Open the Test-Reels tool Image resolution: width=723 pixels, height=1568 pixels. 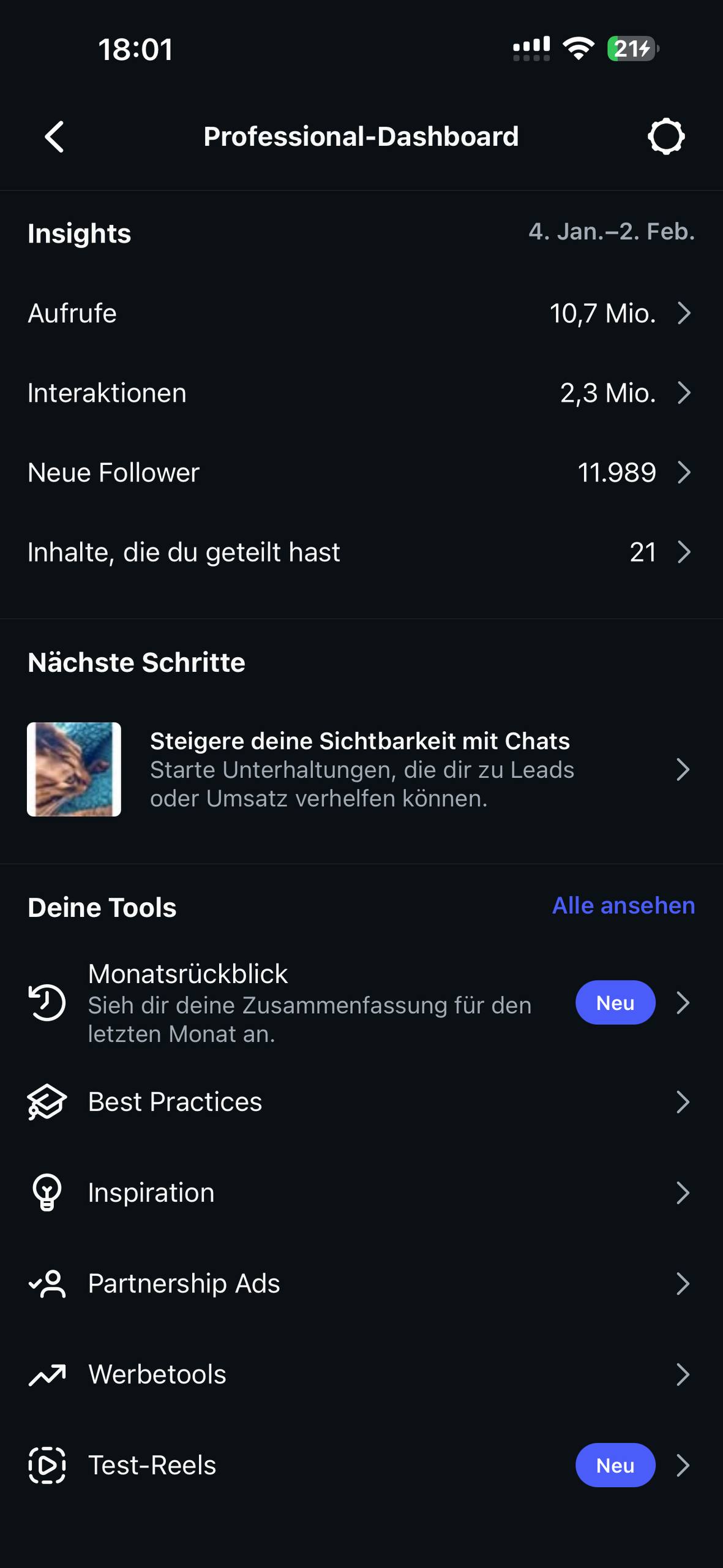click(x=361, y=1465)
